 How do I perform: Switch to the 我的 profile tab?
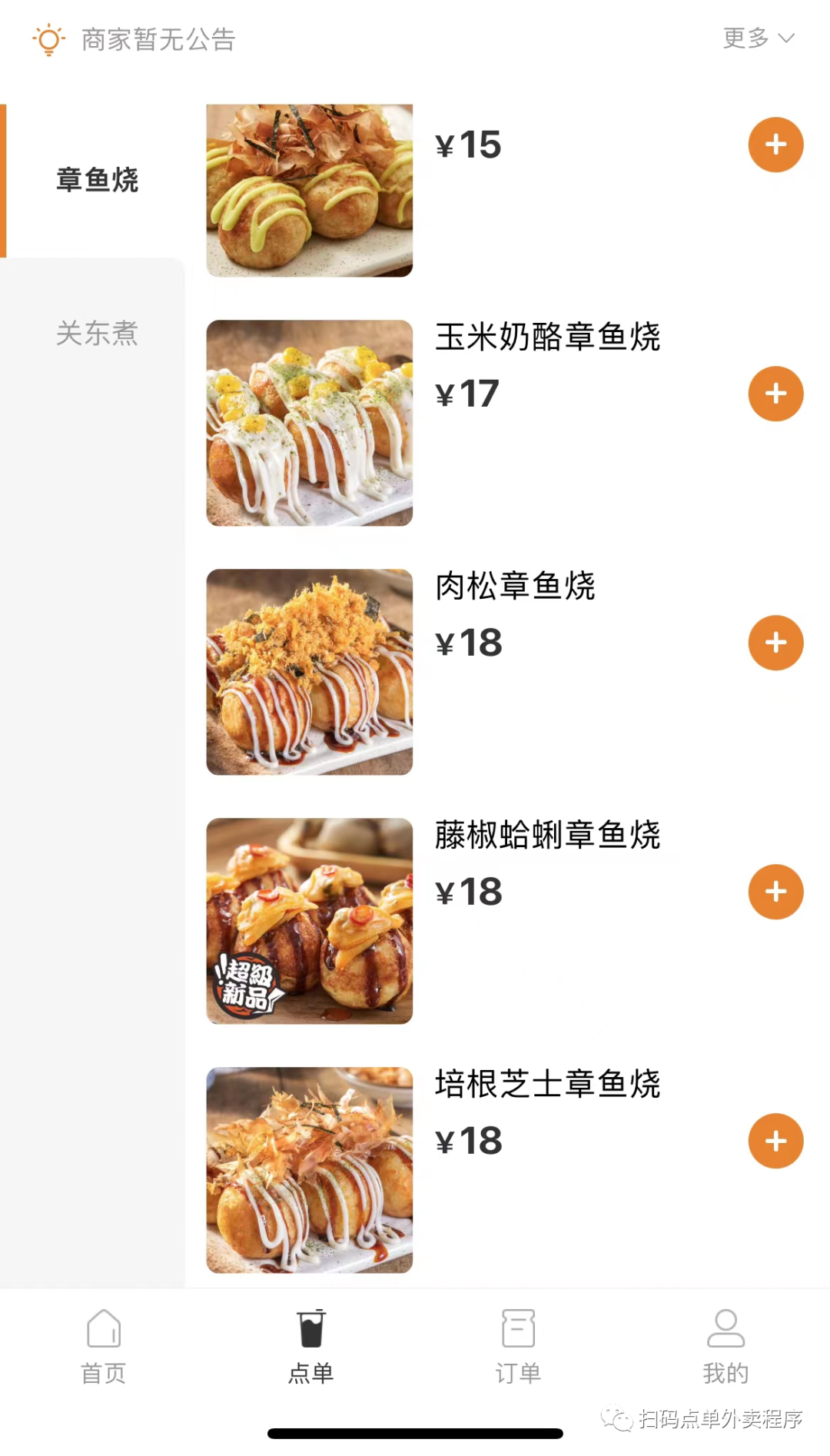[x=725, y=1347]
